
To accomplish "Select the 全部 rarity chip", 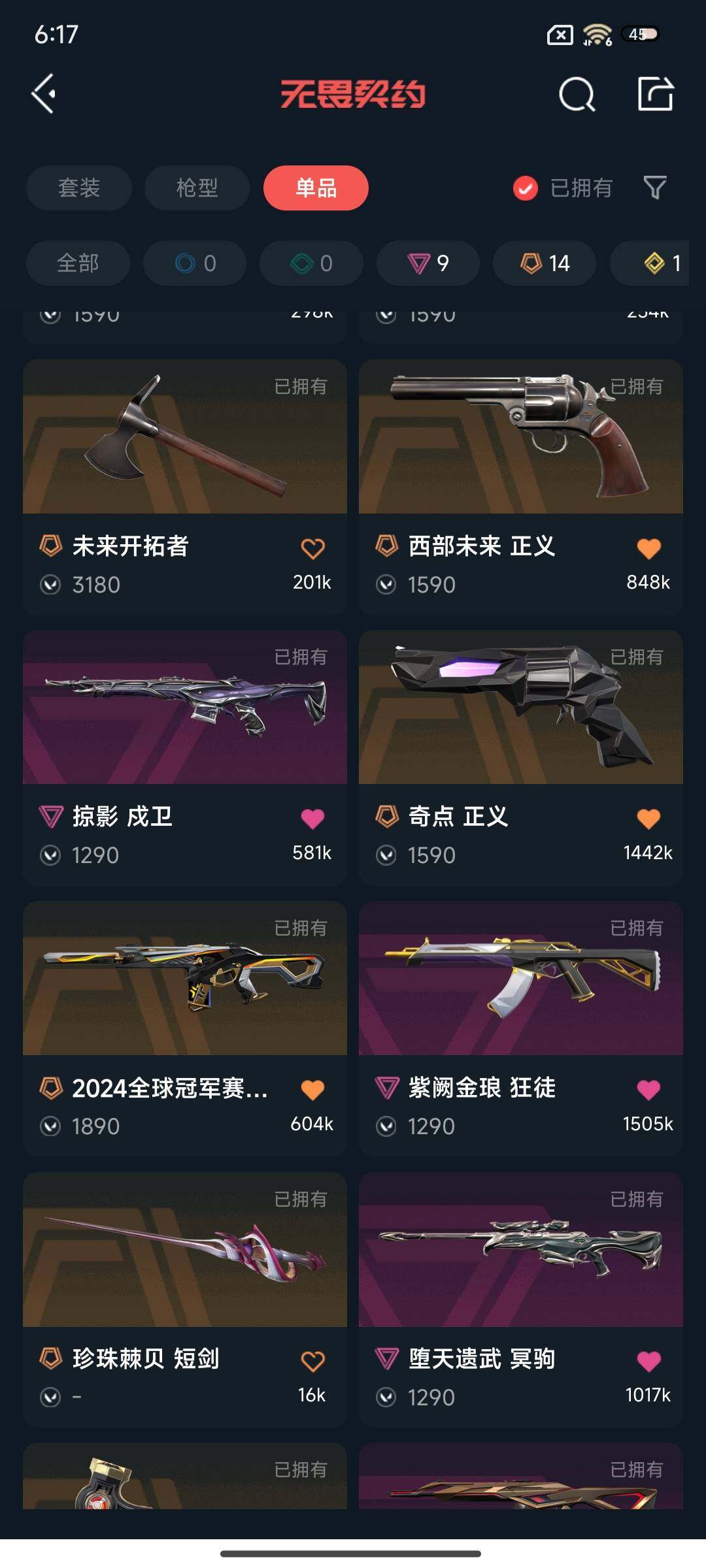I will coord(78,263).
